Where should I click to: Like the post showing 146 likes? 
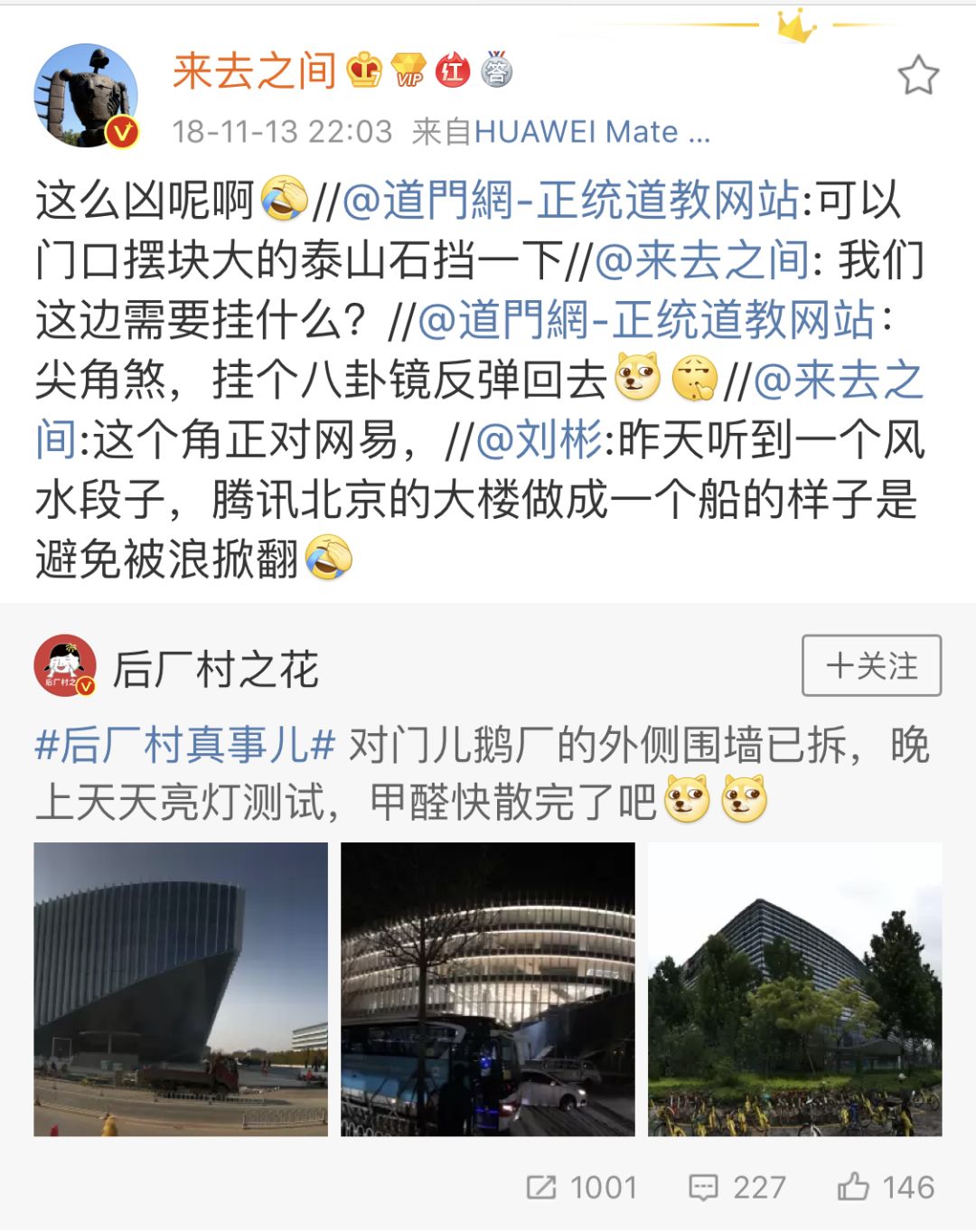886,1187
